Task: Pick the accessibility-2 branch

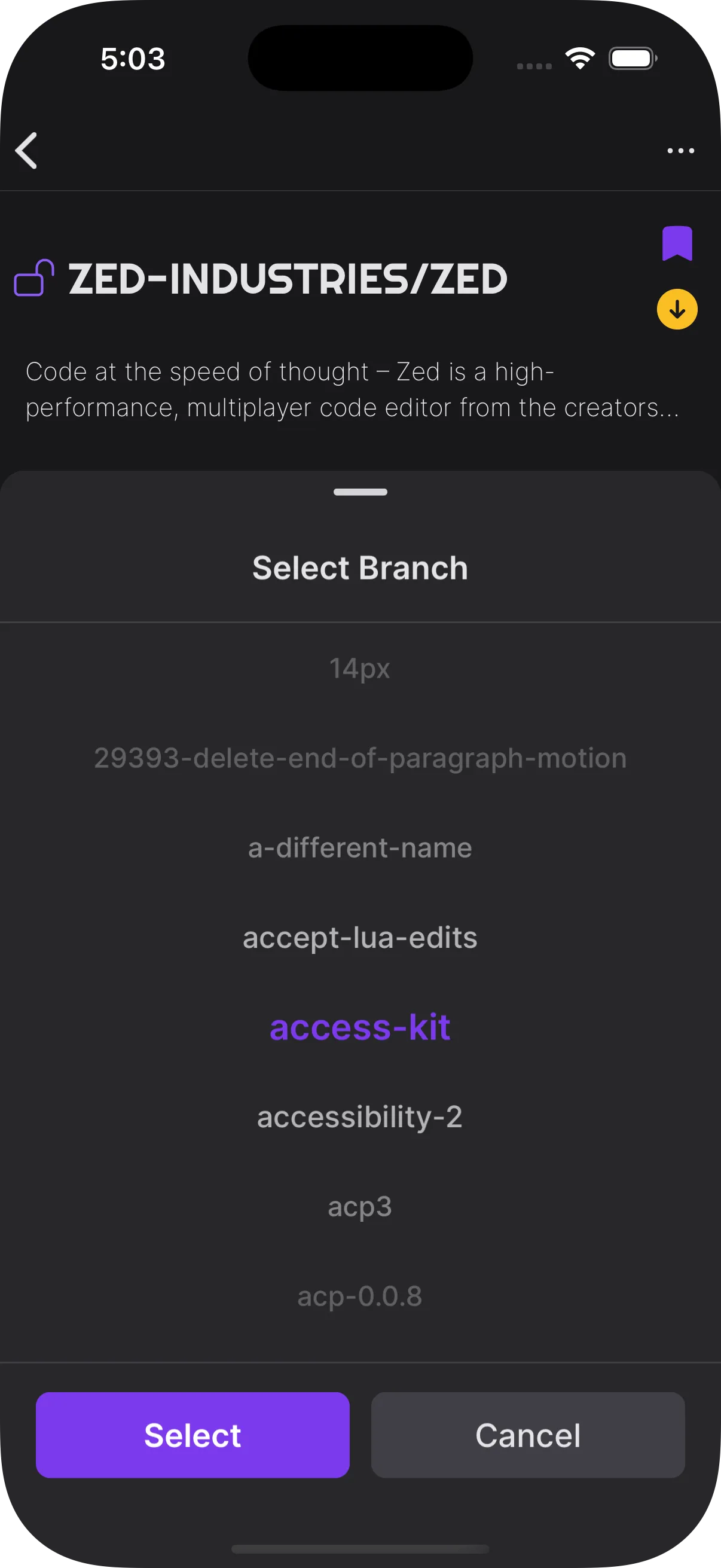Action: pyautogui.click(x=359, y=1116)
